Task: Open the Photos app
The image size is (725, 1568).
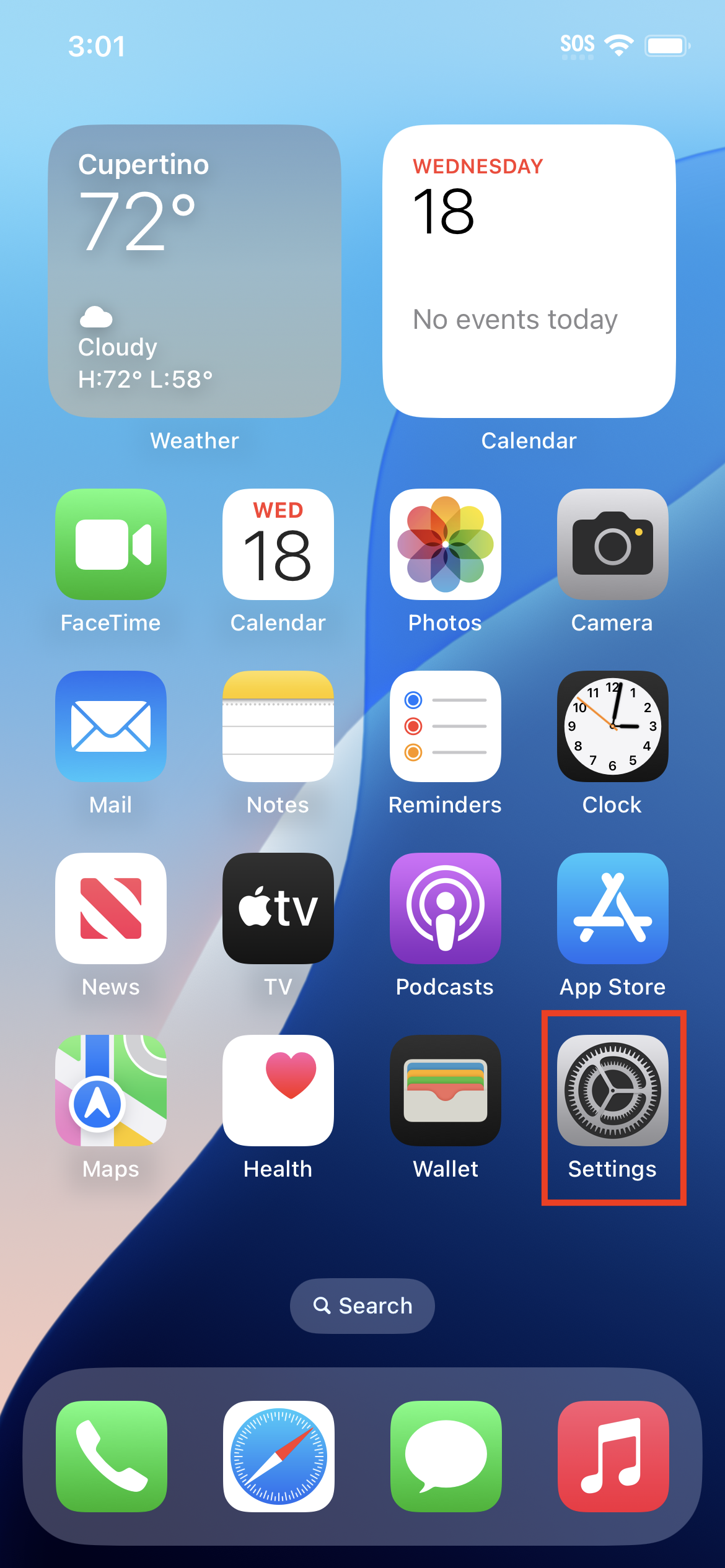Action: click(445, 544)
